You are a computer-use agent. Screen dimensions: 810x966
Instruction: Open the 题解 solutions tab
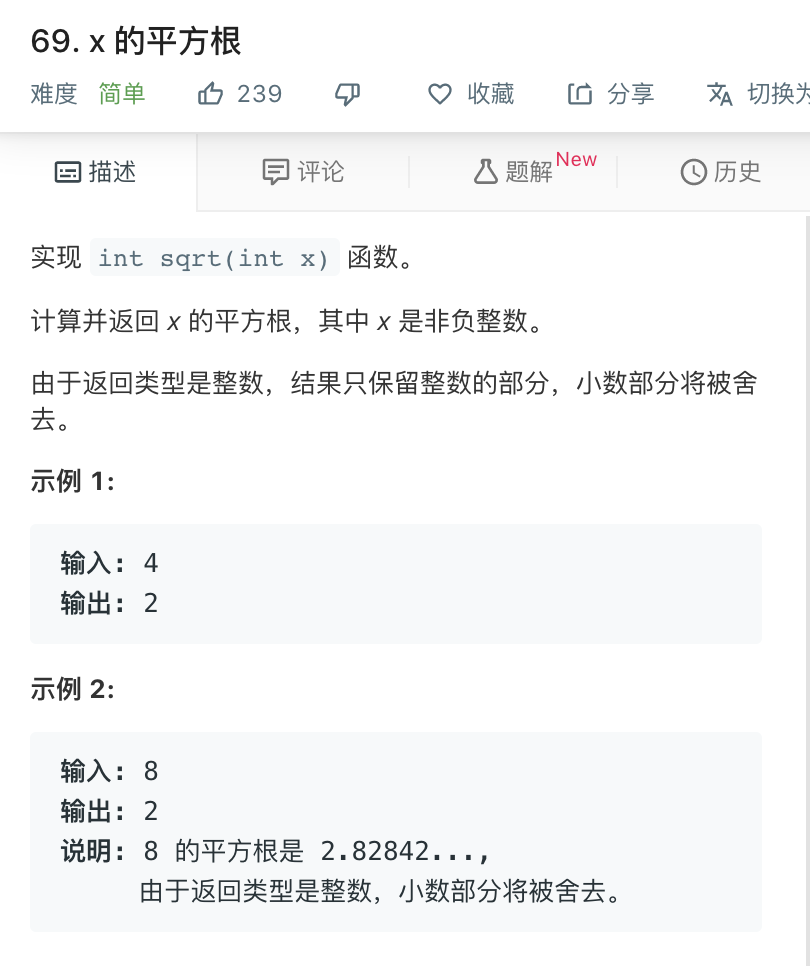(x=513, y=172)
